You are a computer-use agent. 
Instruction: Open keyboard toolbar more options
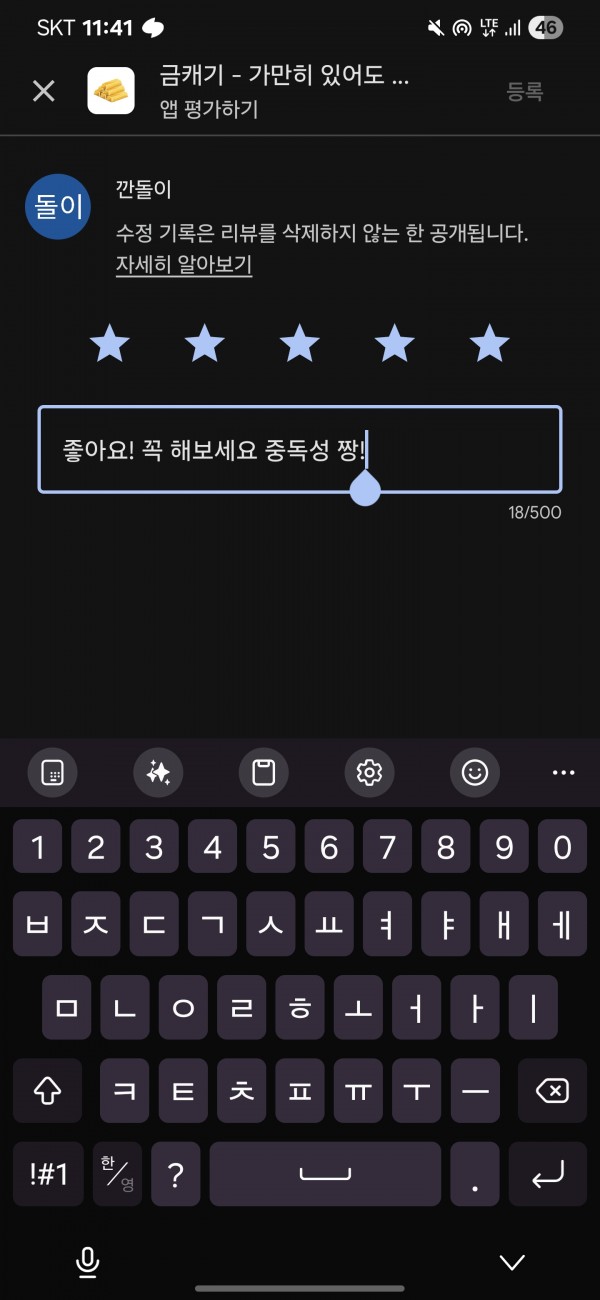click(564, 772)
